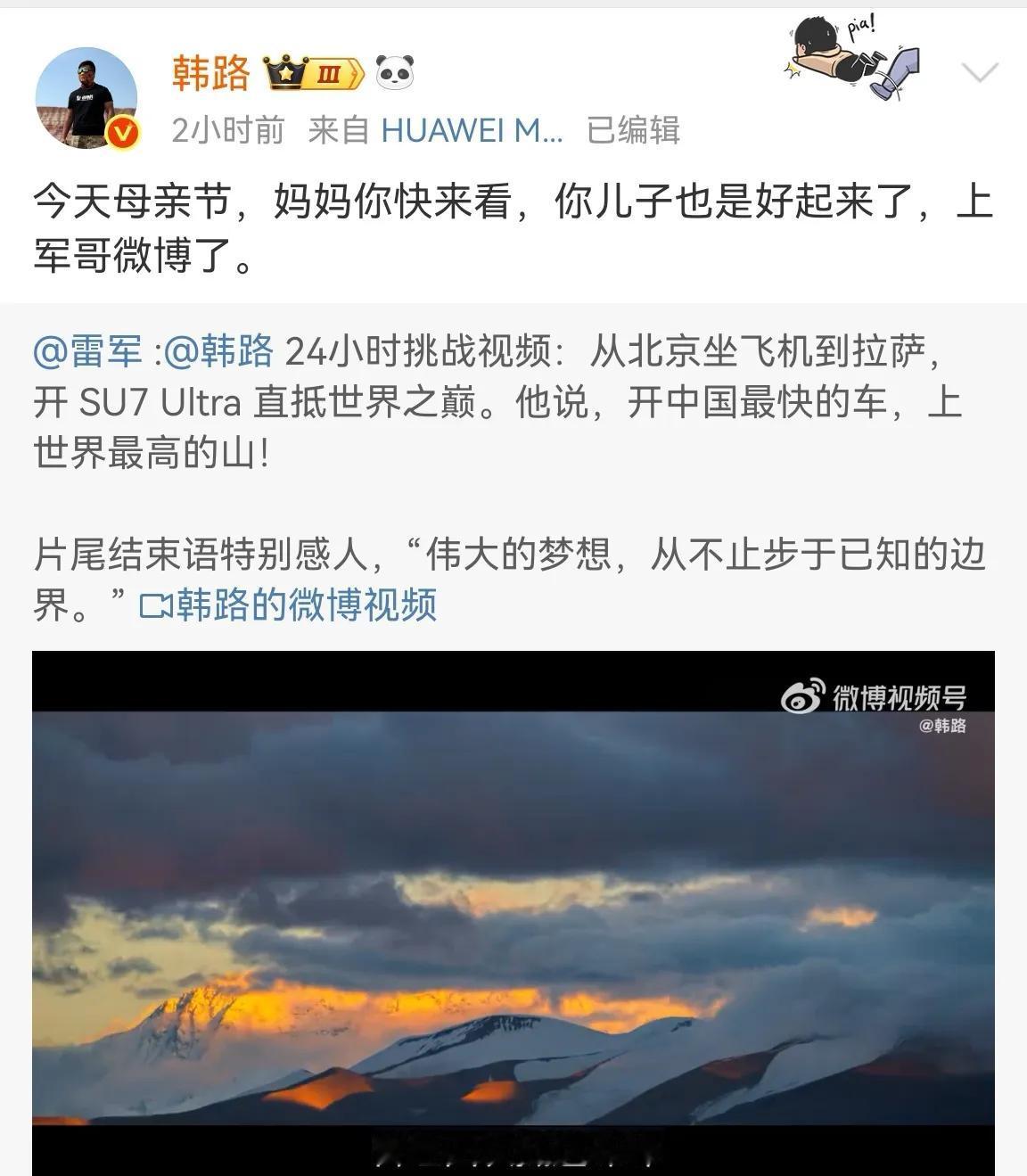Play the mountain sunset video

click(513, 914)
